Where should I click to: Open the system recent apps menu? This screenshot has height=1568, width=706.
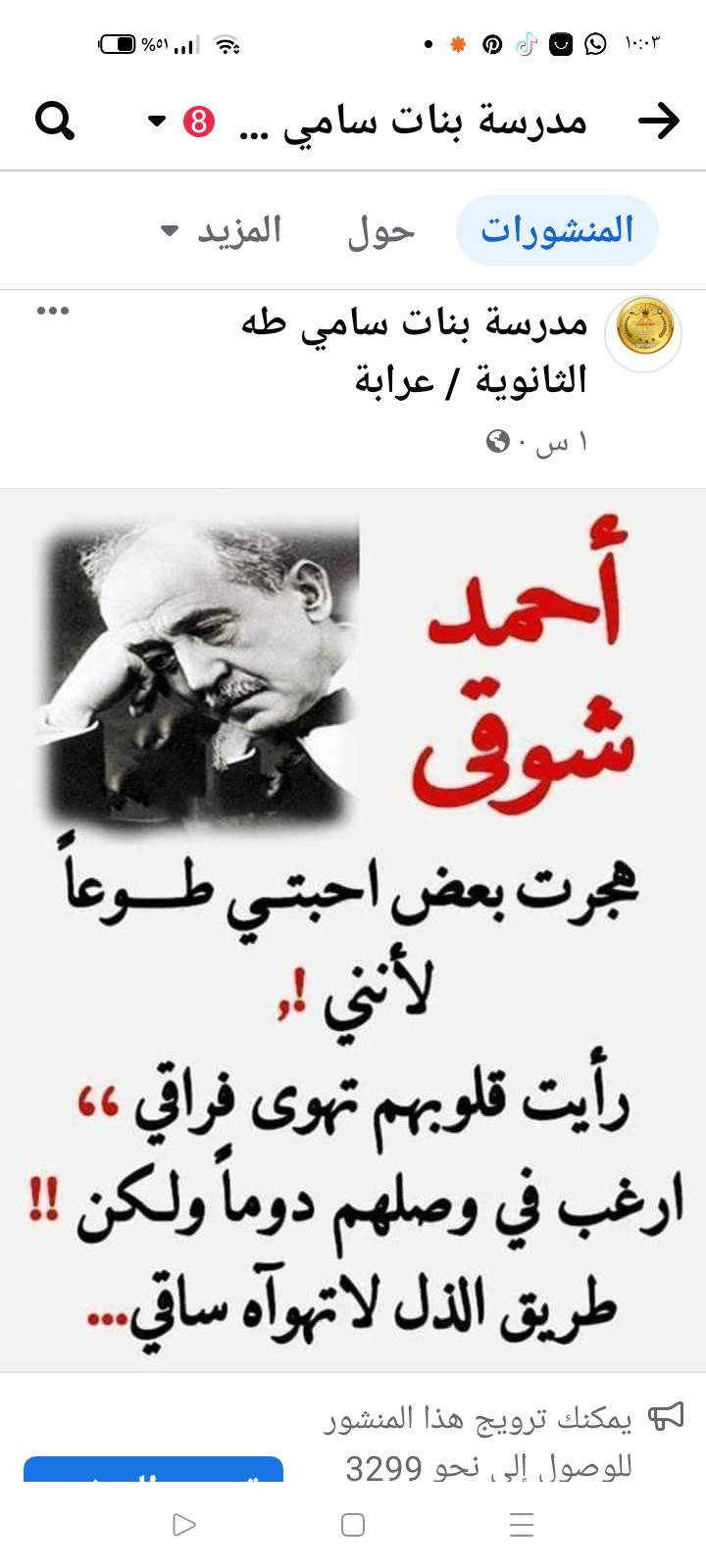pos(522,1525)
